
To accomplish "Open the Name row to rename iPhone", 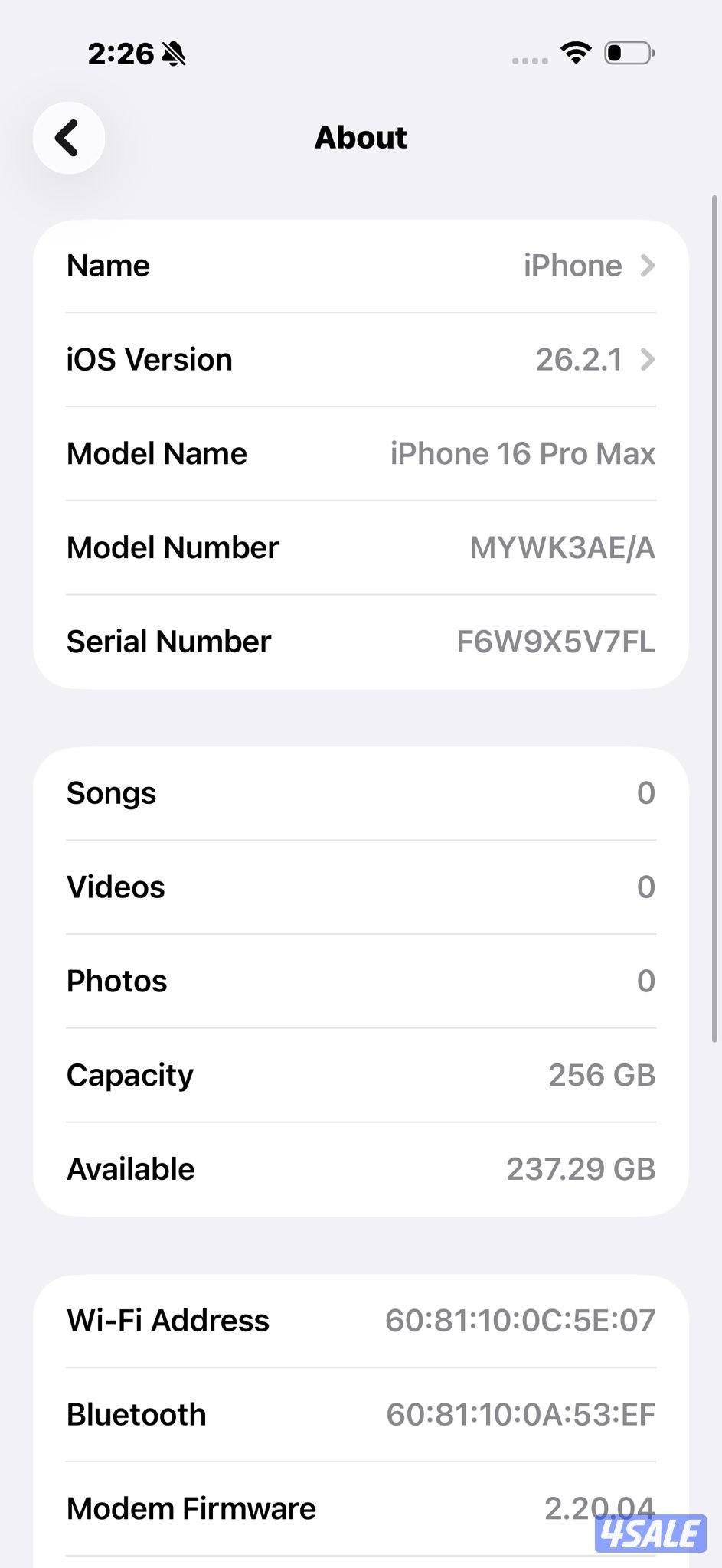I will [360, 265].
